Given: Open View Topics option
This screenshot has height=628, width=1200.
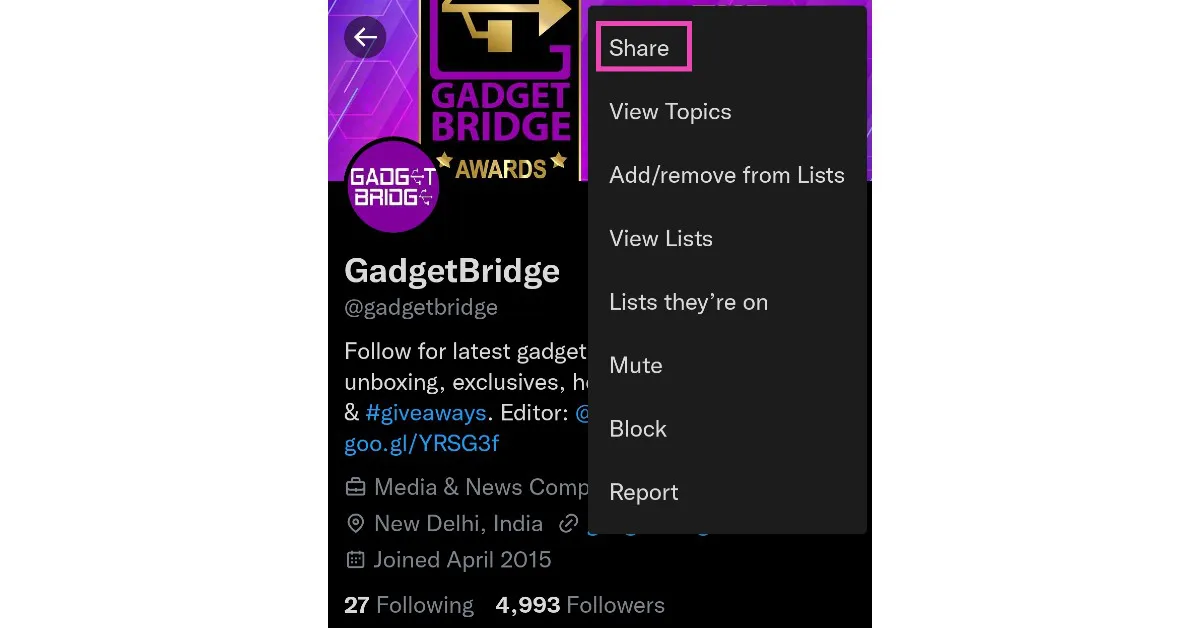Looking at the screenshot, I should click(670, 112).
